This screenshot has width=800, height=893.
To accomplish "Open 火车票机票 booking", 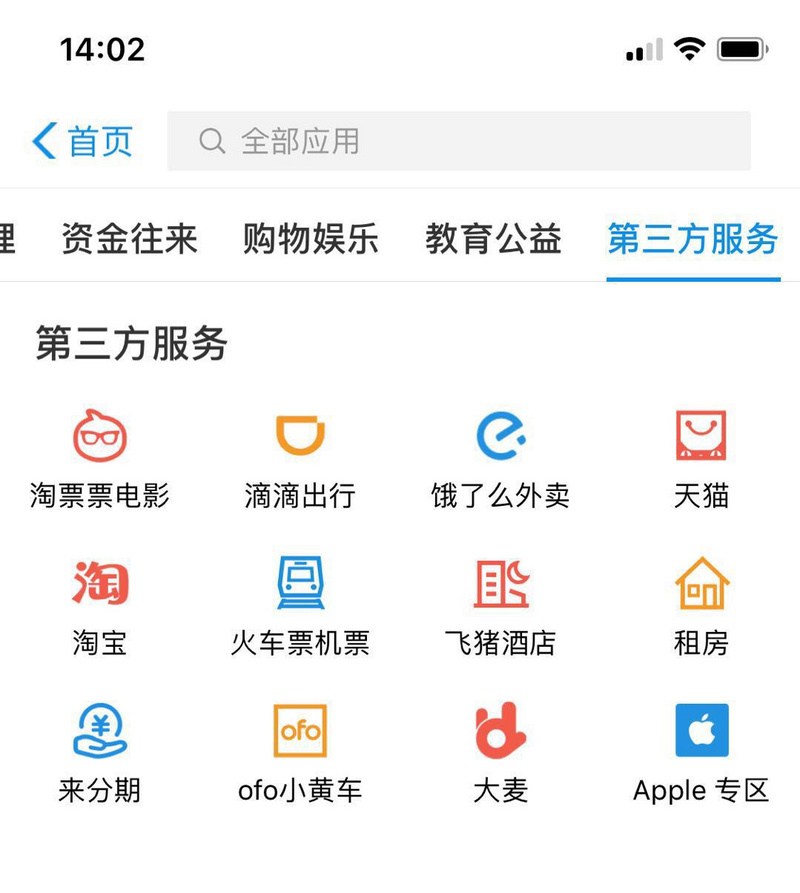I will coord(300,605).
